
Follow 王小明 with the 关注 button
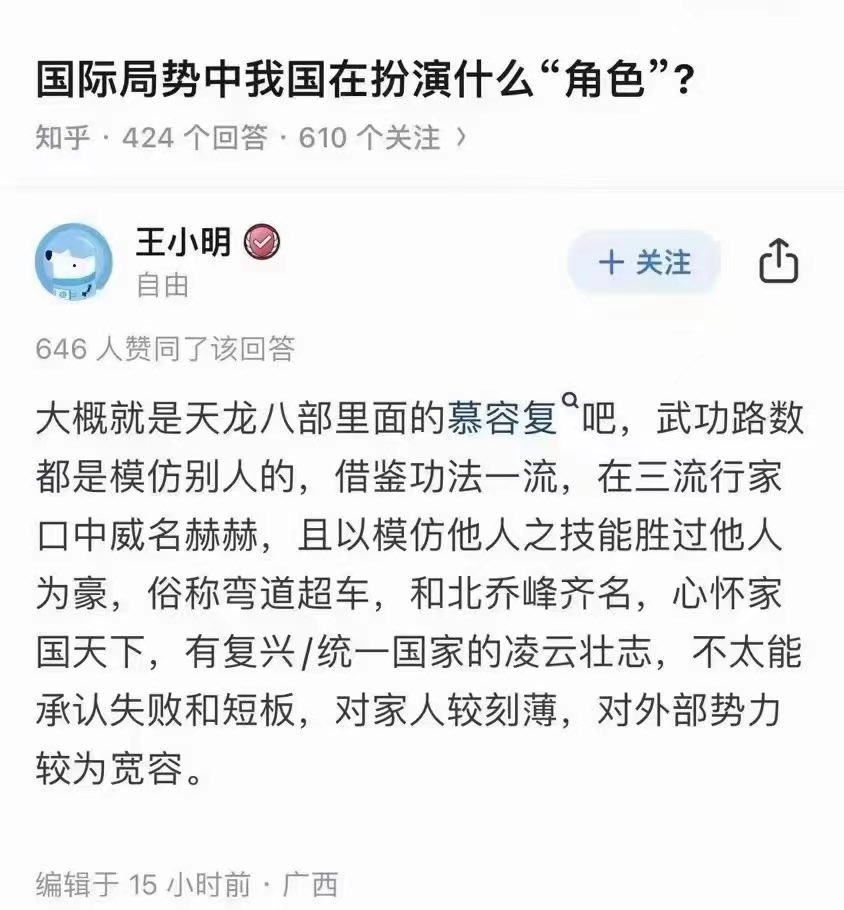[644, 263]
